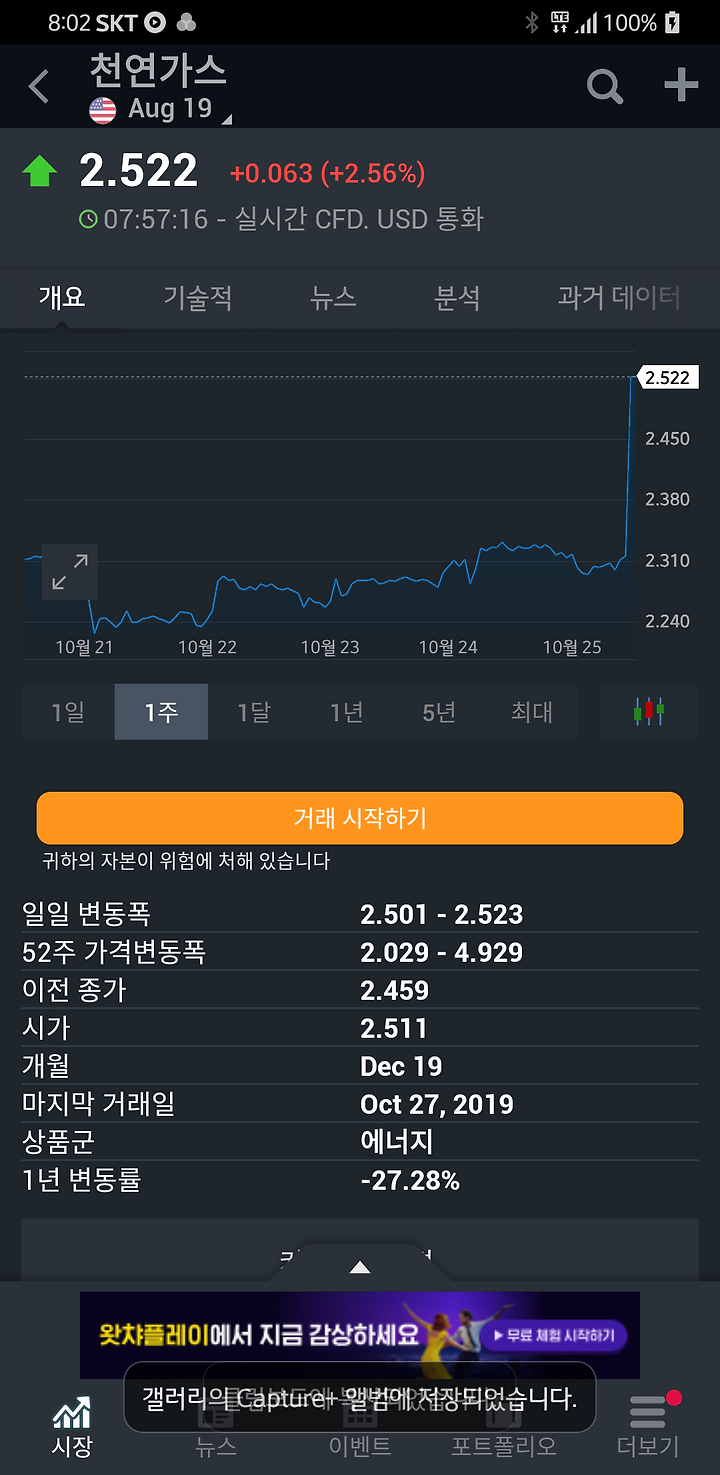Switch to candlestick chart type
This screenshot has height=1475, width=720.
click(649, 712)
